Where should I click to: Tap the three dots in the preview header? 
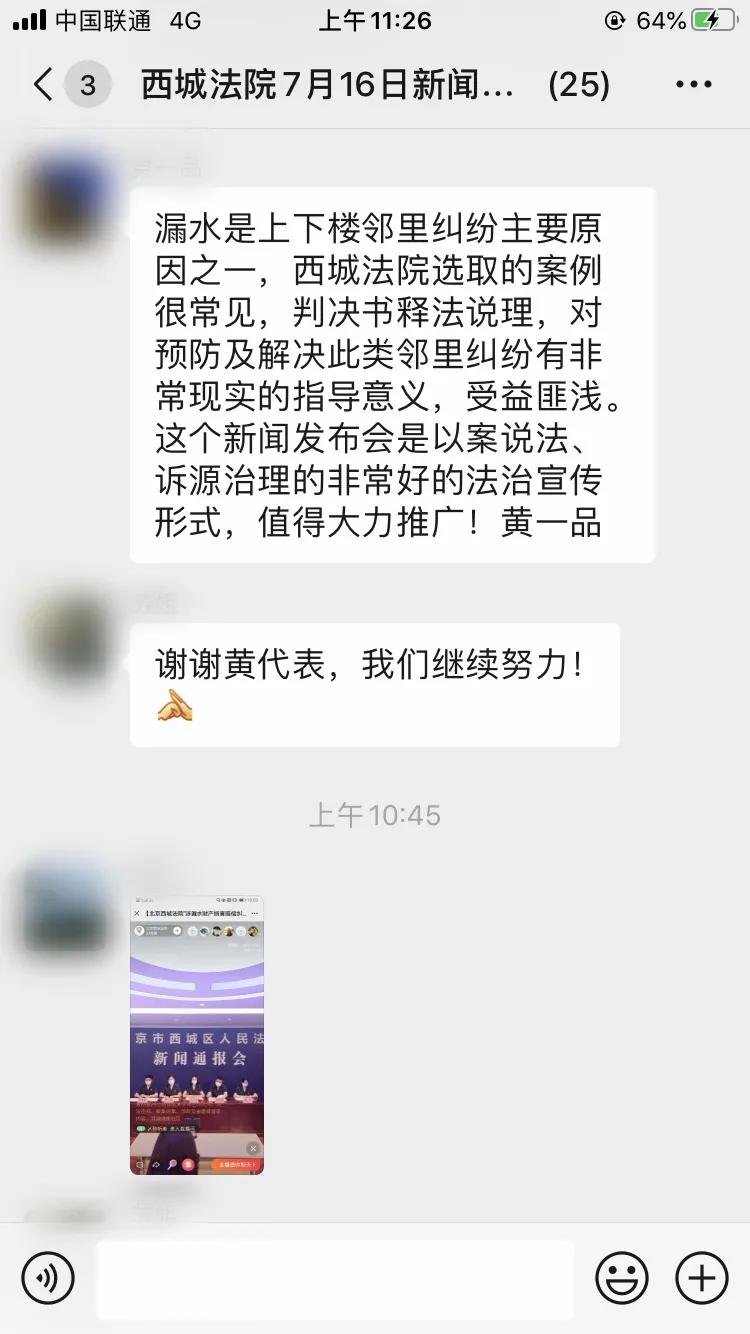(x=254, y=912)
